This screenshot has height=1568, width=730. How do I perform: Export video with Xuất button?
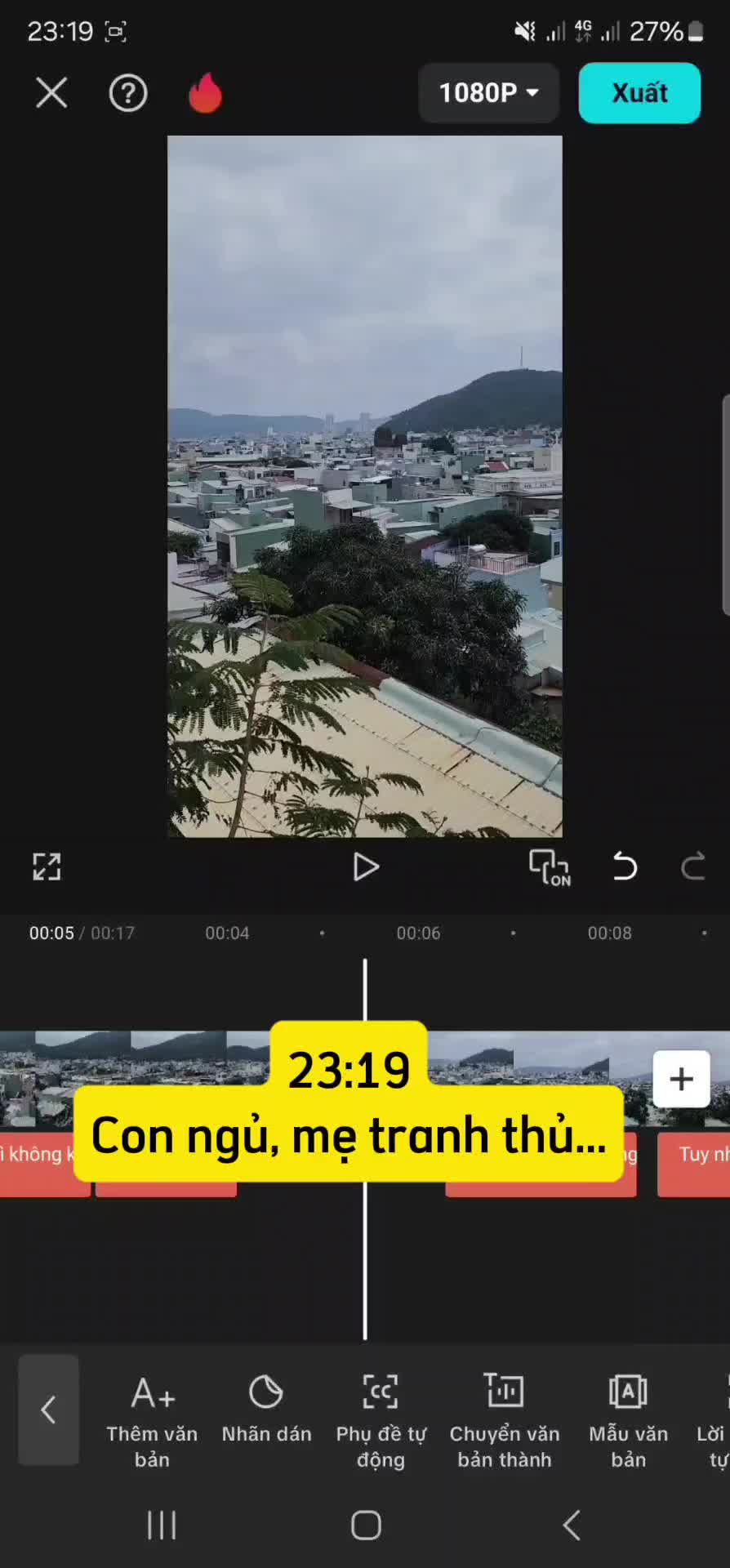point(639,93)
